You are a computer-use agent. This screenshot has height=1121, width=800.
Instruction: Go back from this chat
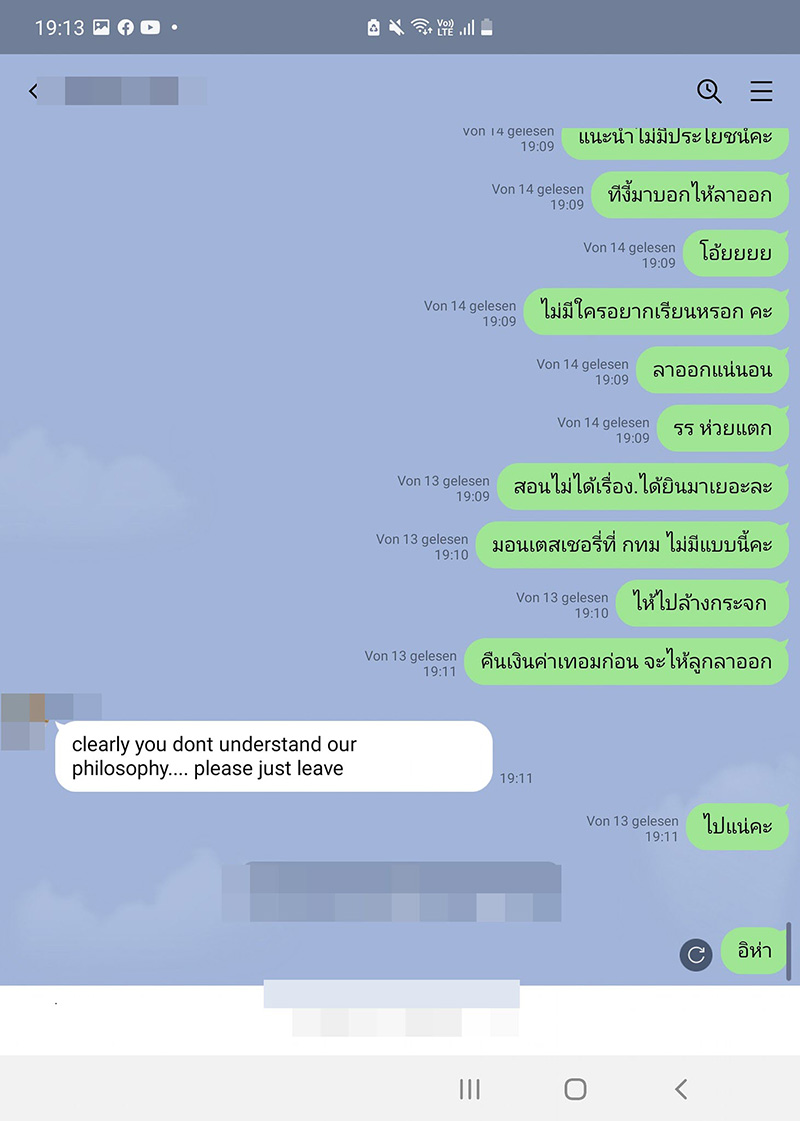click(x=33, y=91)
